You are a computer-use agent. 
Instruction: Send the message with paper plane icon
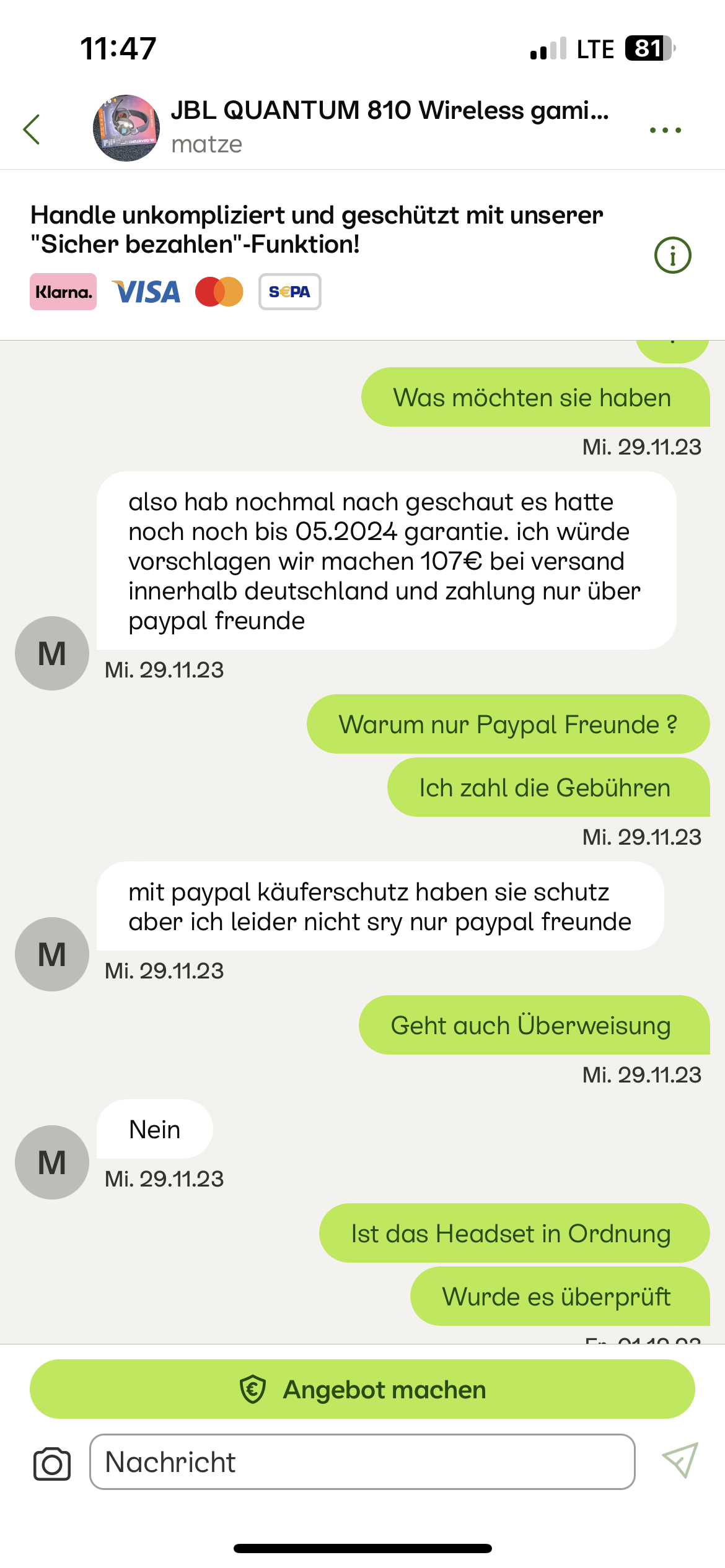(x=680, y=1460)
